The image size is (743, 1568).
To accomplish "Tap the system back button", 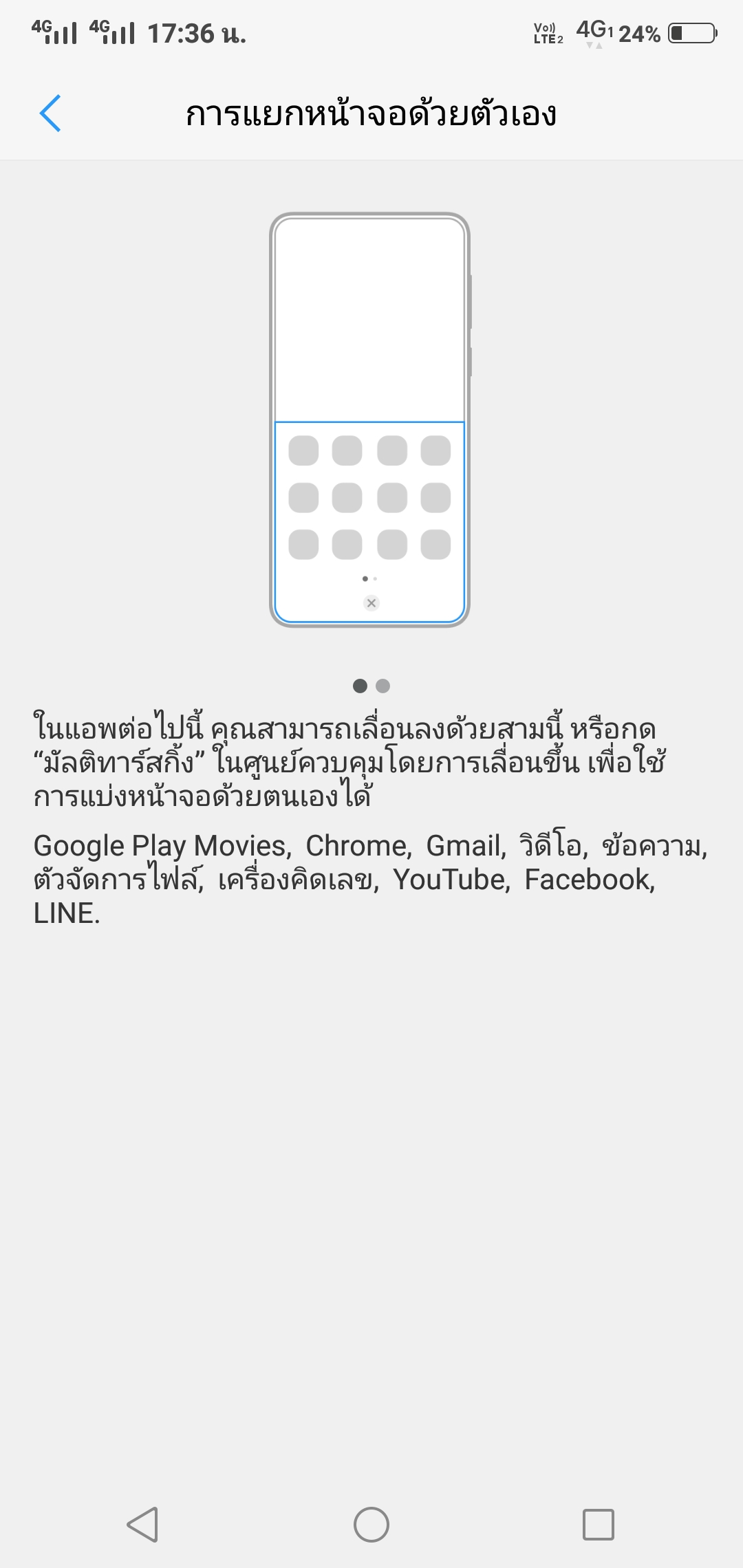I will point(143,1524).
